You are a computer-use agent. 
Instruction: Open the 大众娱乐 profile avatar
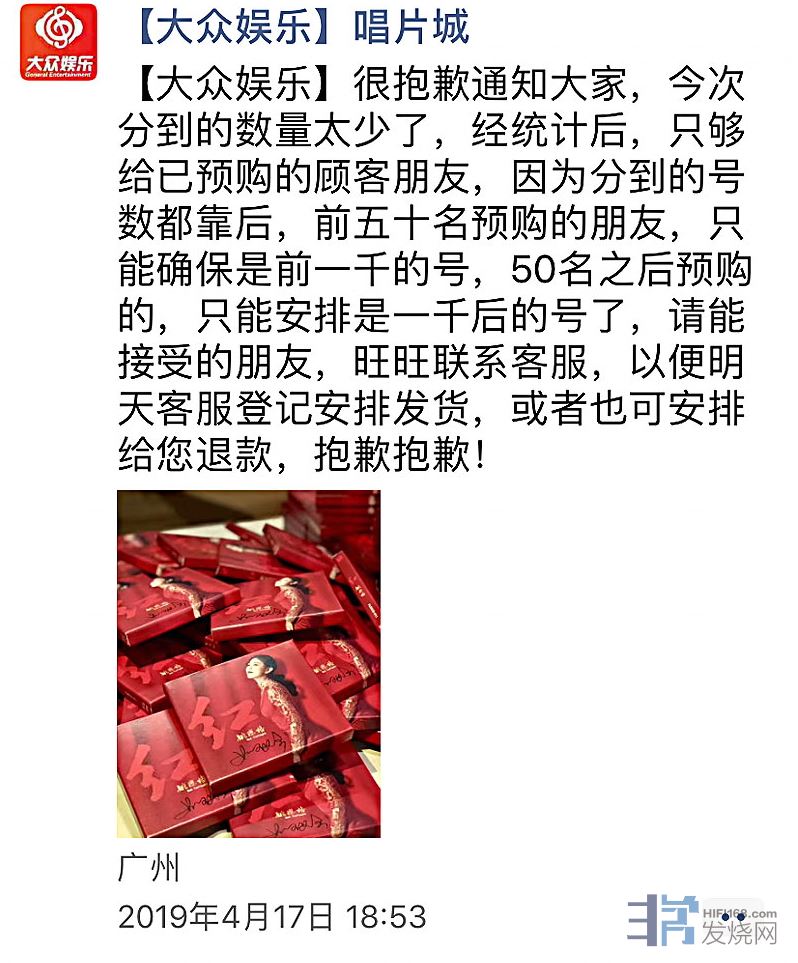coord(59,41)
